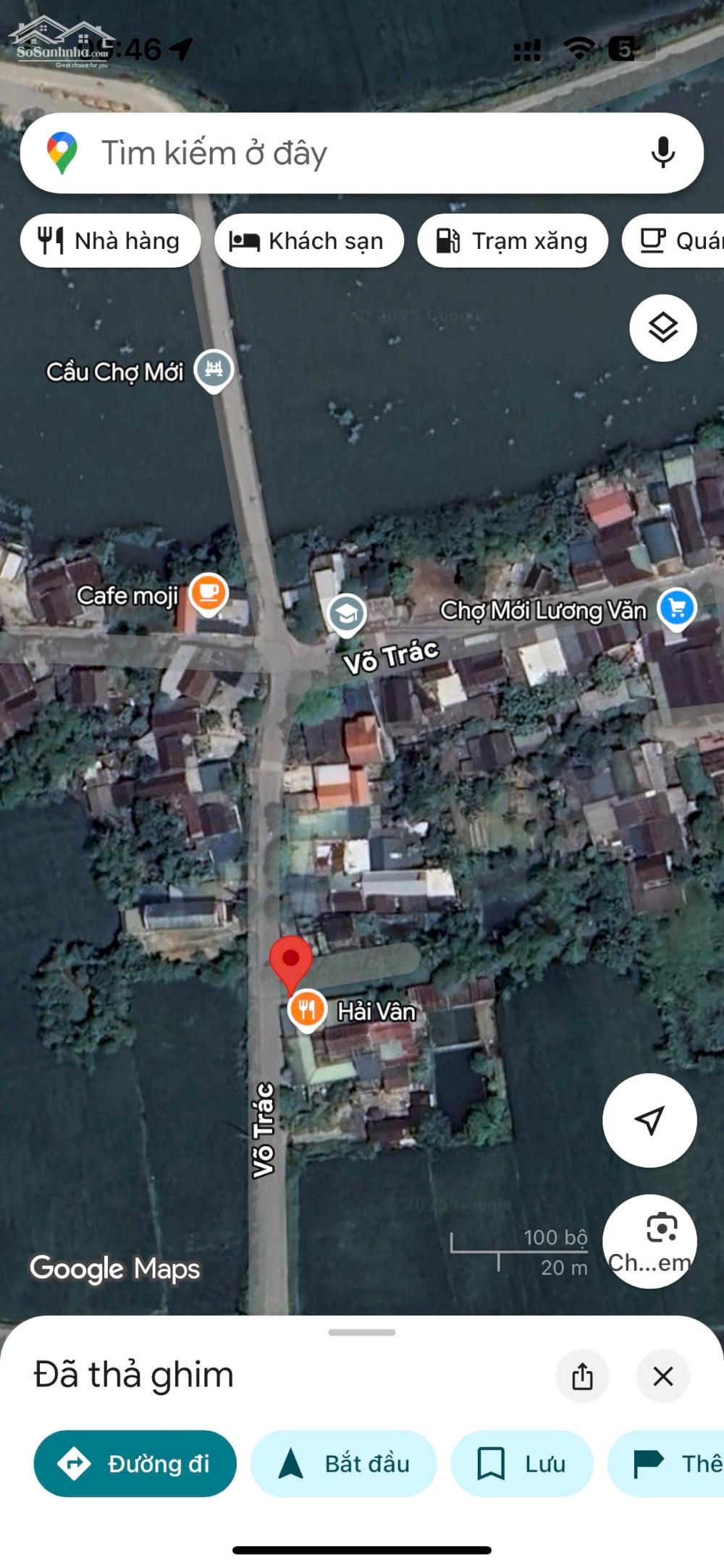724x1568 pixels.
Task: Filter by 'Khách sạn' hotels
Action: pyautogui.click(x=309, y=241)
